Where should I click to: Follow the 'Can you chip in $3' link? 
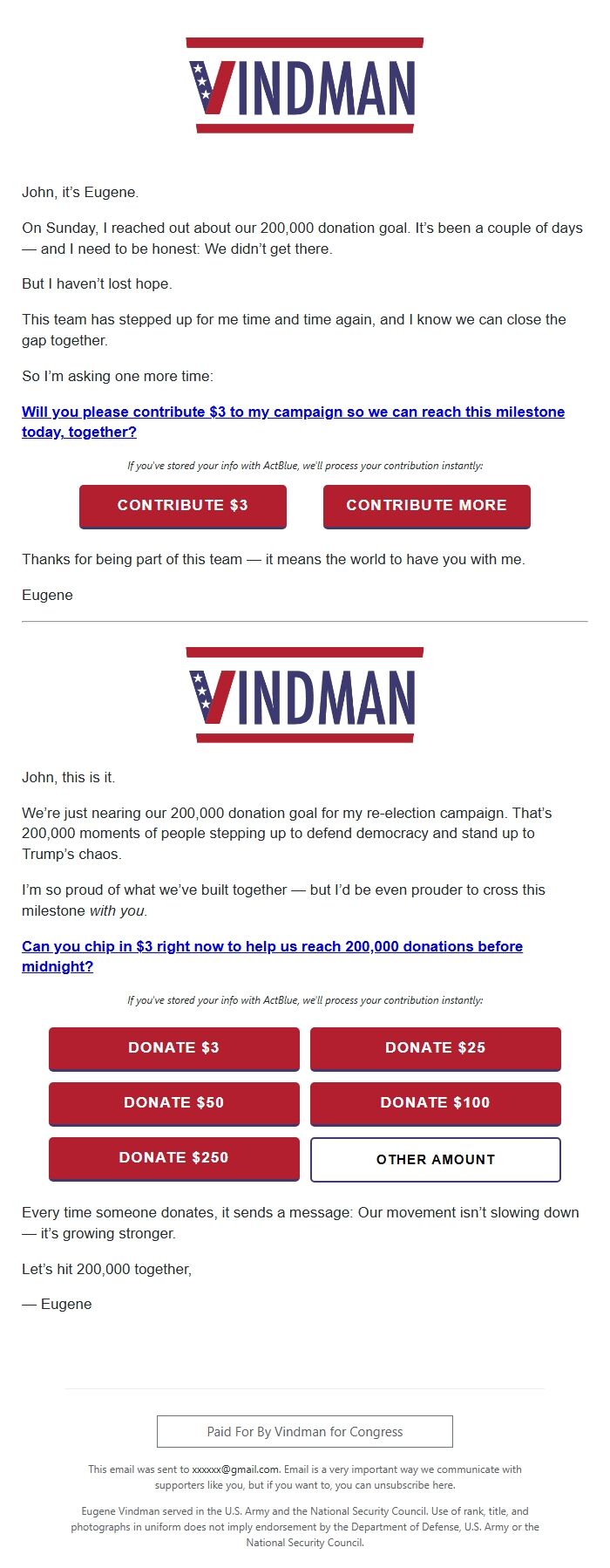click(272, 947)
